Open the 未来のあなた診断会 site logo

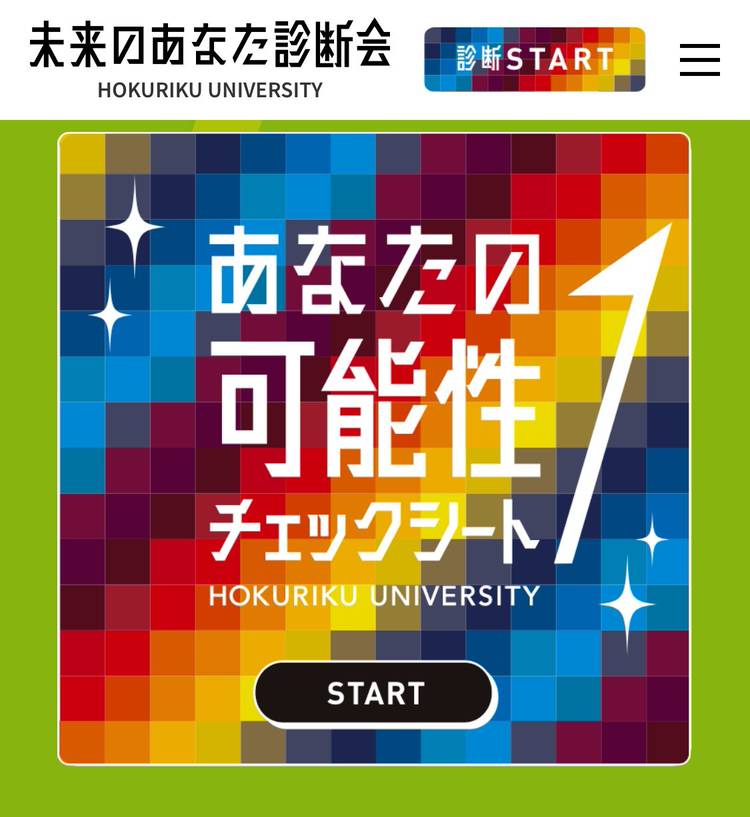pos(210,59)
